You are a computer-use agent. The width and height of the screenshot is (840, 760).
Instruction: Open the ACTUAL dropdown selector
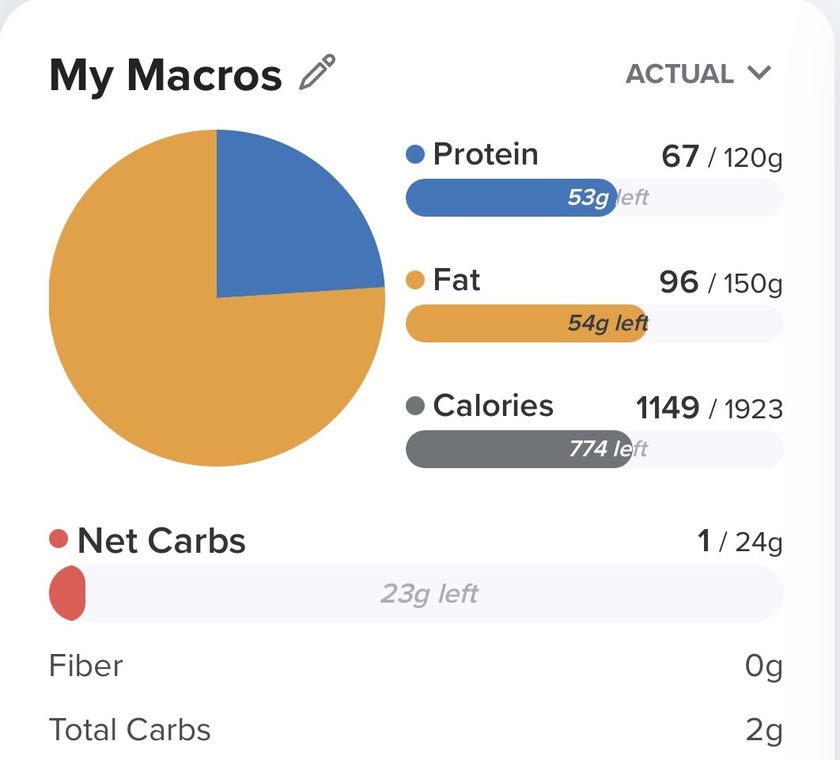(x=699, y=74)
